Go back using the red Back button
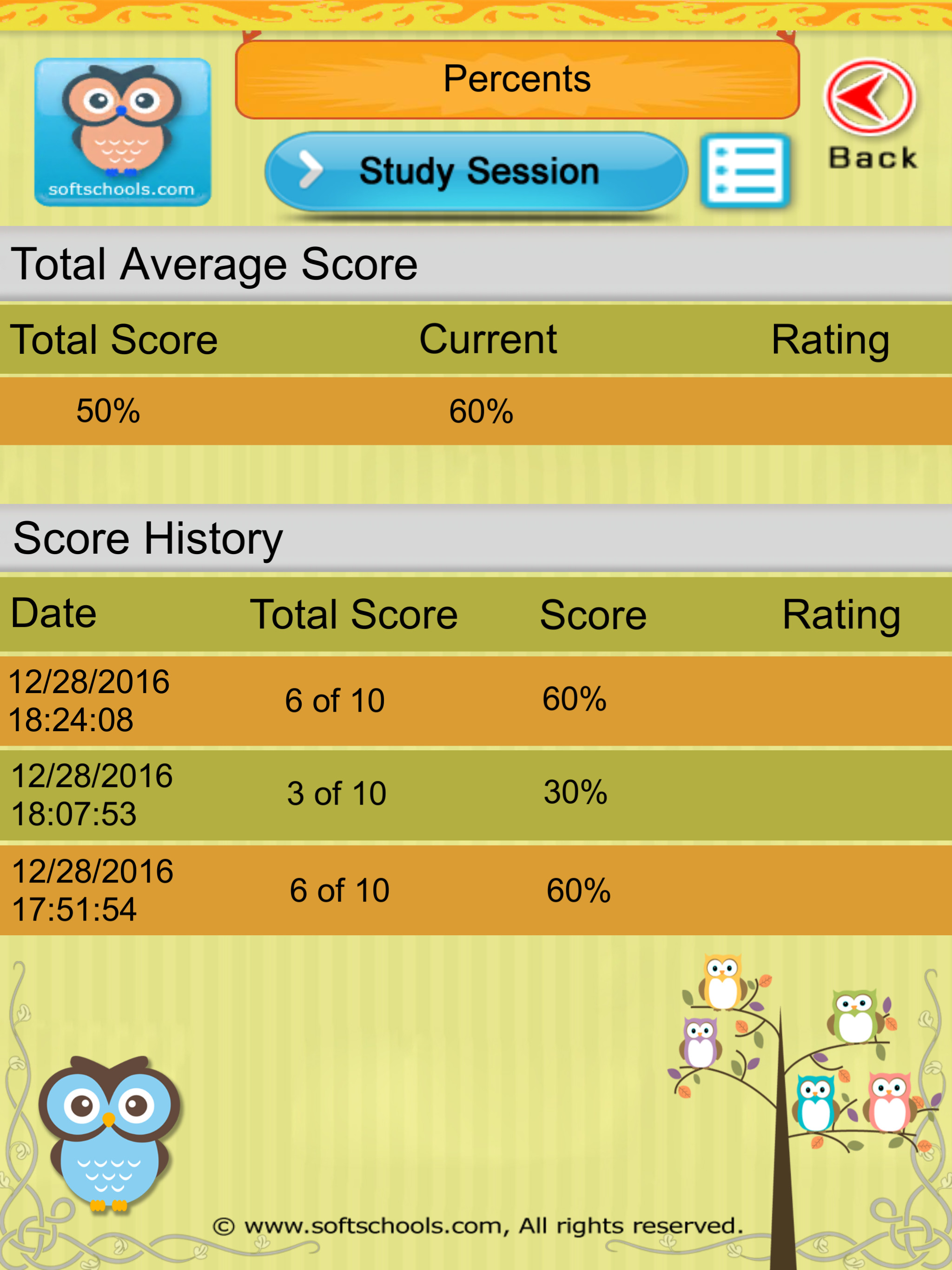 (x=870, y=115)
